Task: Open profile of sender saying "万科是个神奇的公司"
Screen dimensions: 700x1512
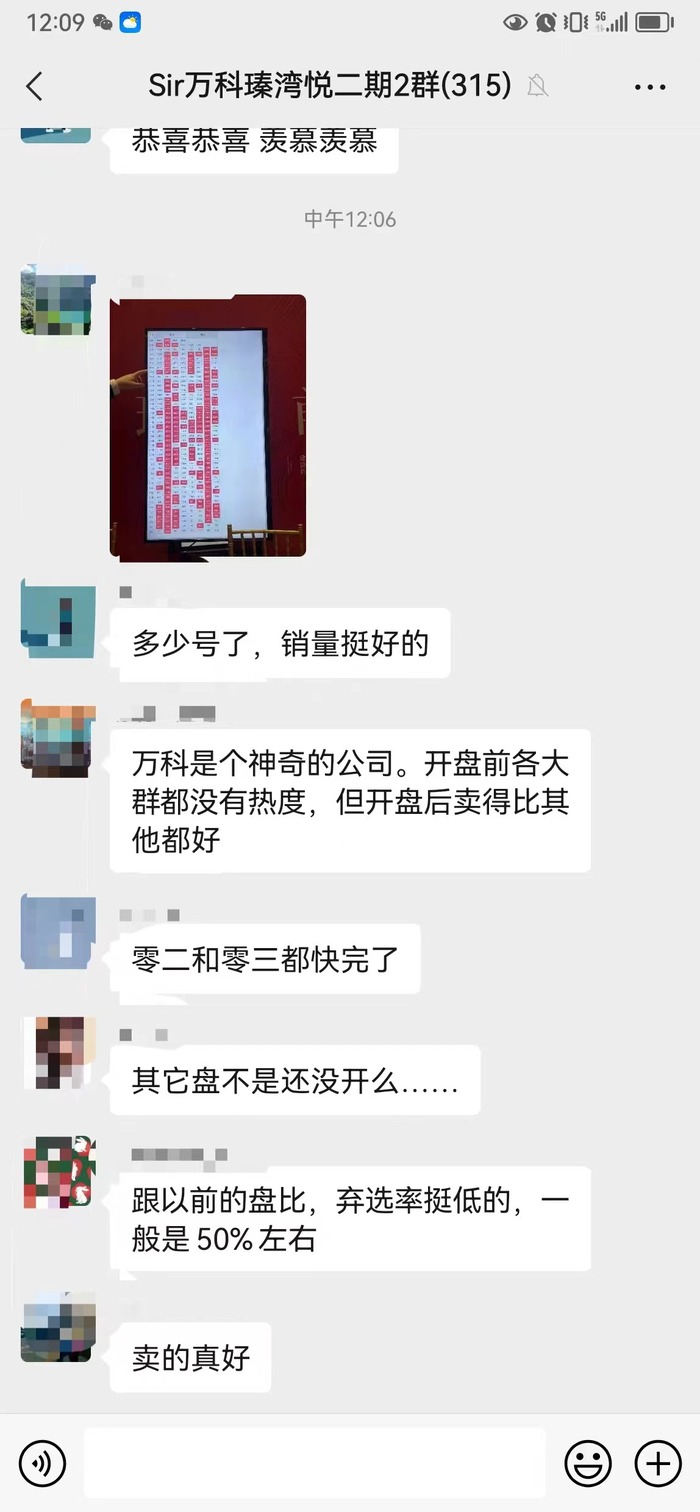Action: point(57,739)
